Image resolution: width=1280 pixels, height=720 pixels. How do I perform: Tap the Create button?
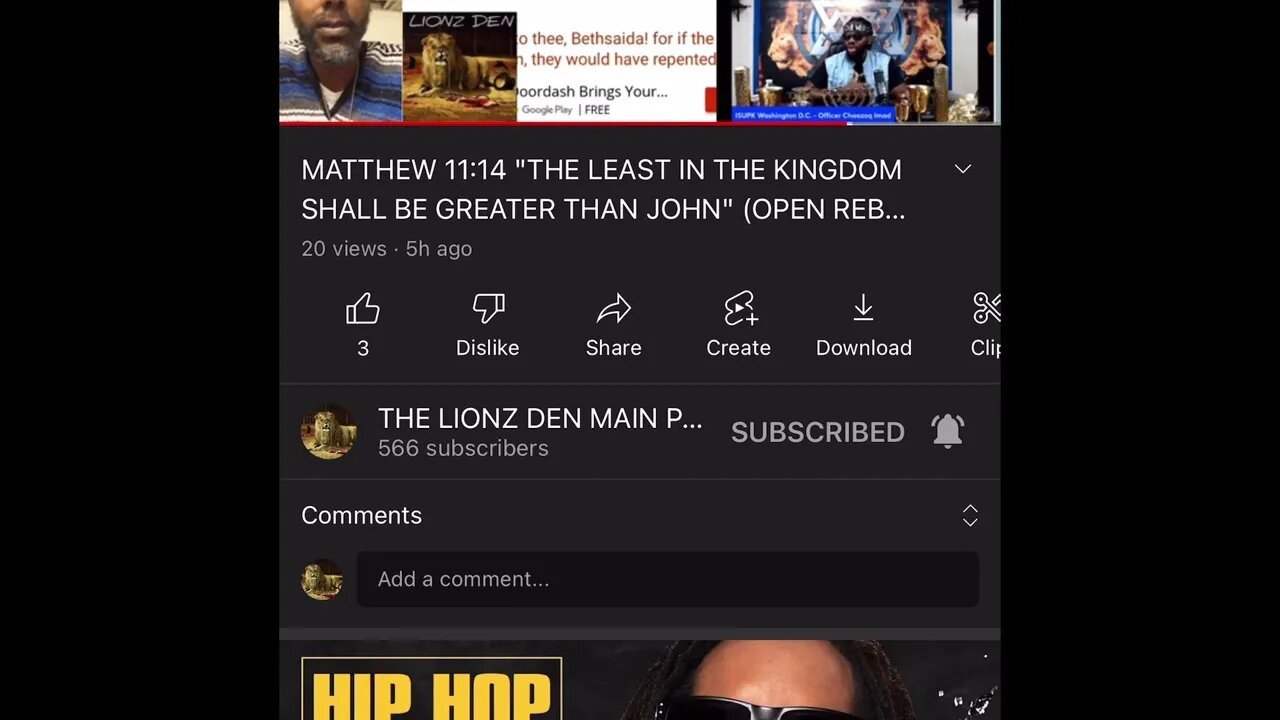pyautogui.click(x=738, y=310)
